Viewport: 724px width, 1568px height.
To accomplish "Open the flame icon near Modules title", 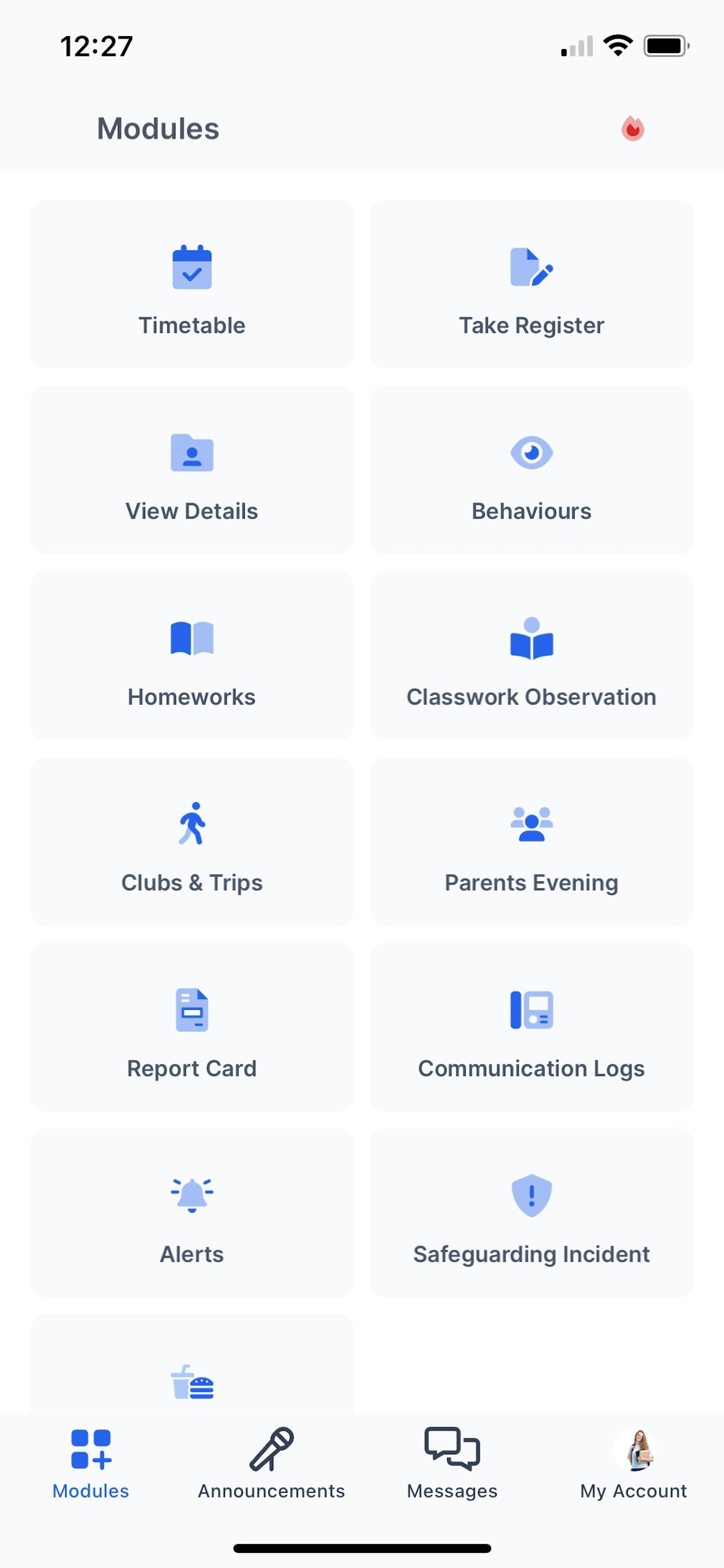I will [632, 128].
